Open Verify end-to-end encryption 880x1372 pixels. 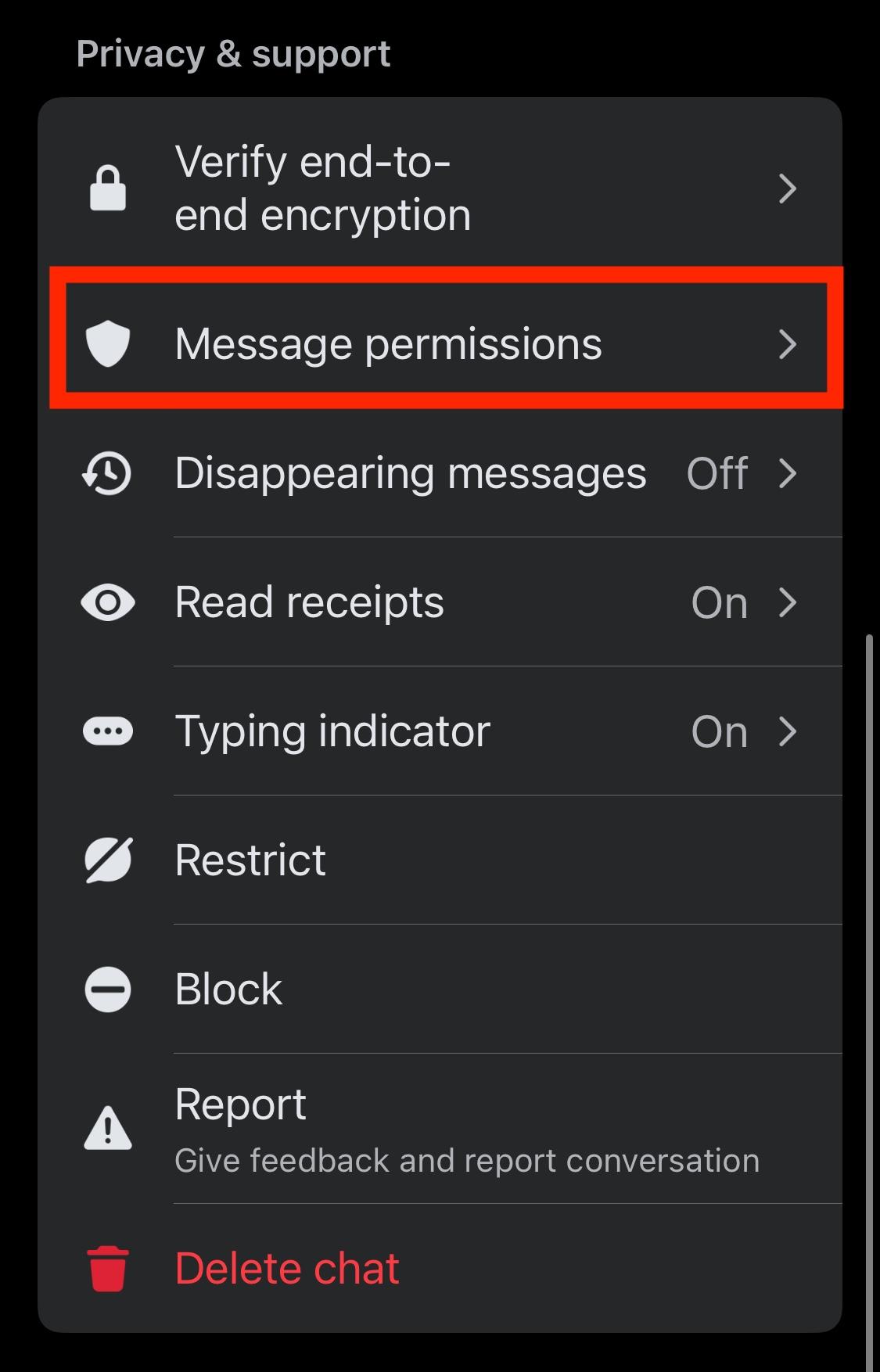point(438,189)
